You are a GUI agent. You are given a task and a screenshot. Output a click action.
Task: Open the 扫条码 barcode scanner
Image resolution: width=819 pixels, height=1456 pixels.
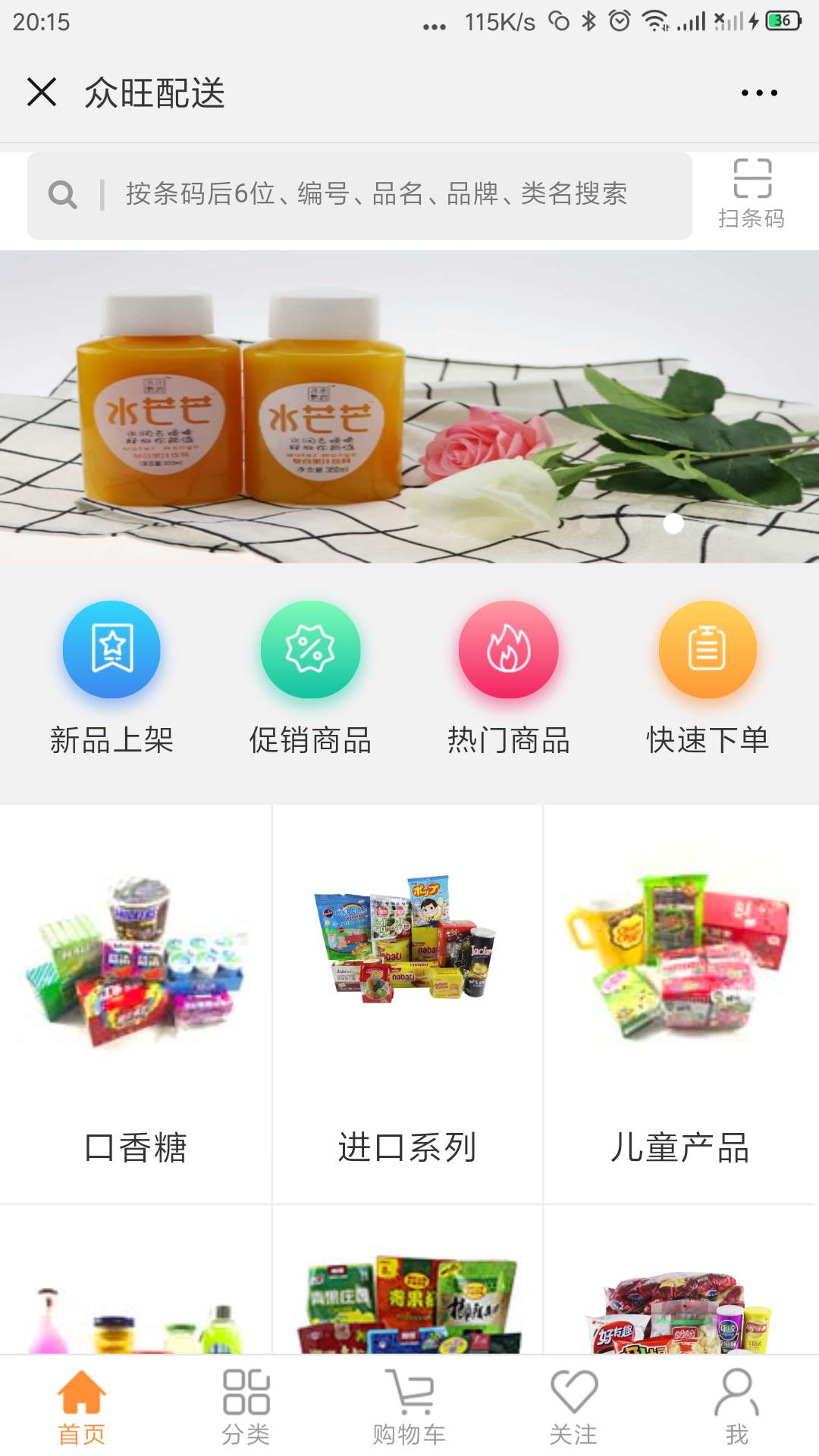(752, 194)
